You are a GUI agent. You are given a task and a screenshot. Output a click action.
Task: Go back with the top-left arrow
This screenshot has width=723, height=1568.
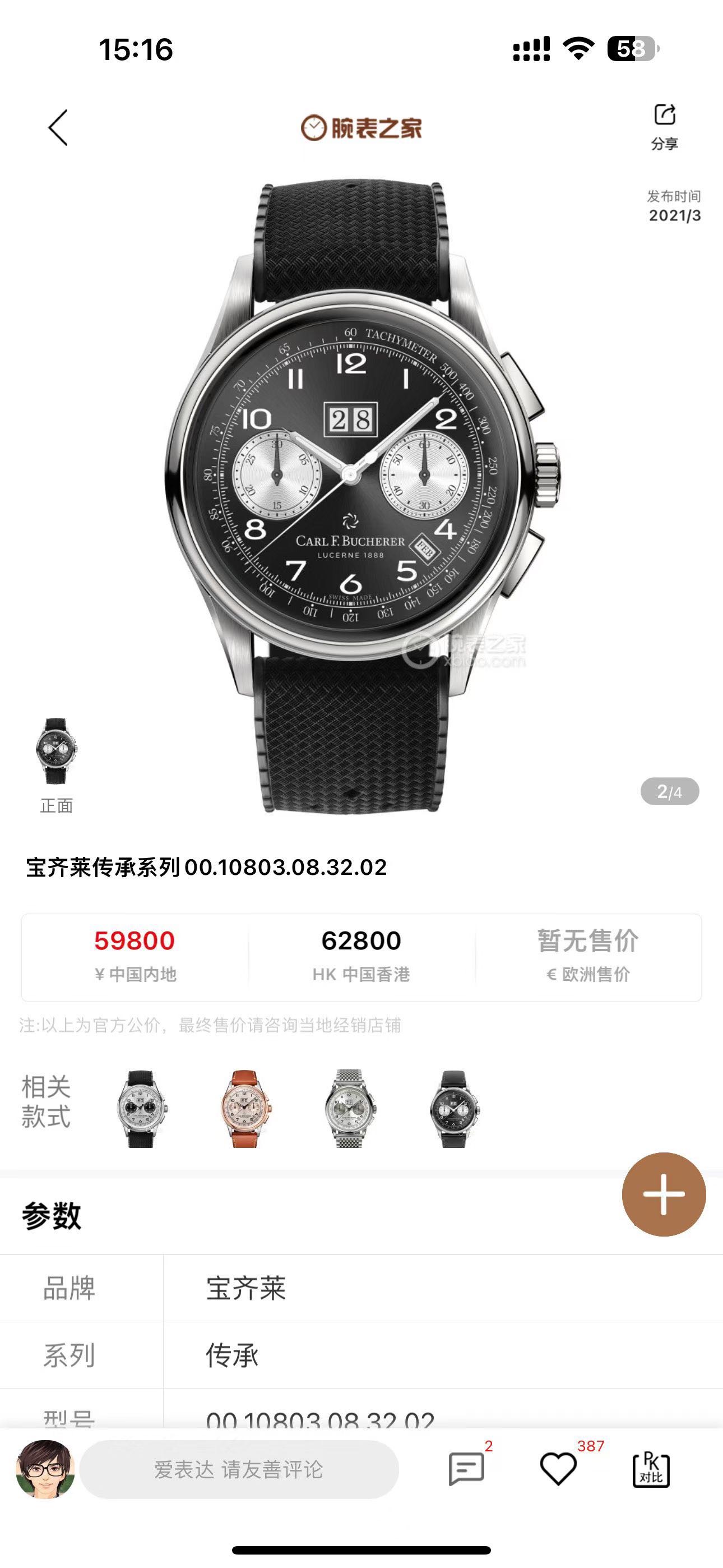click(58, 128)
